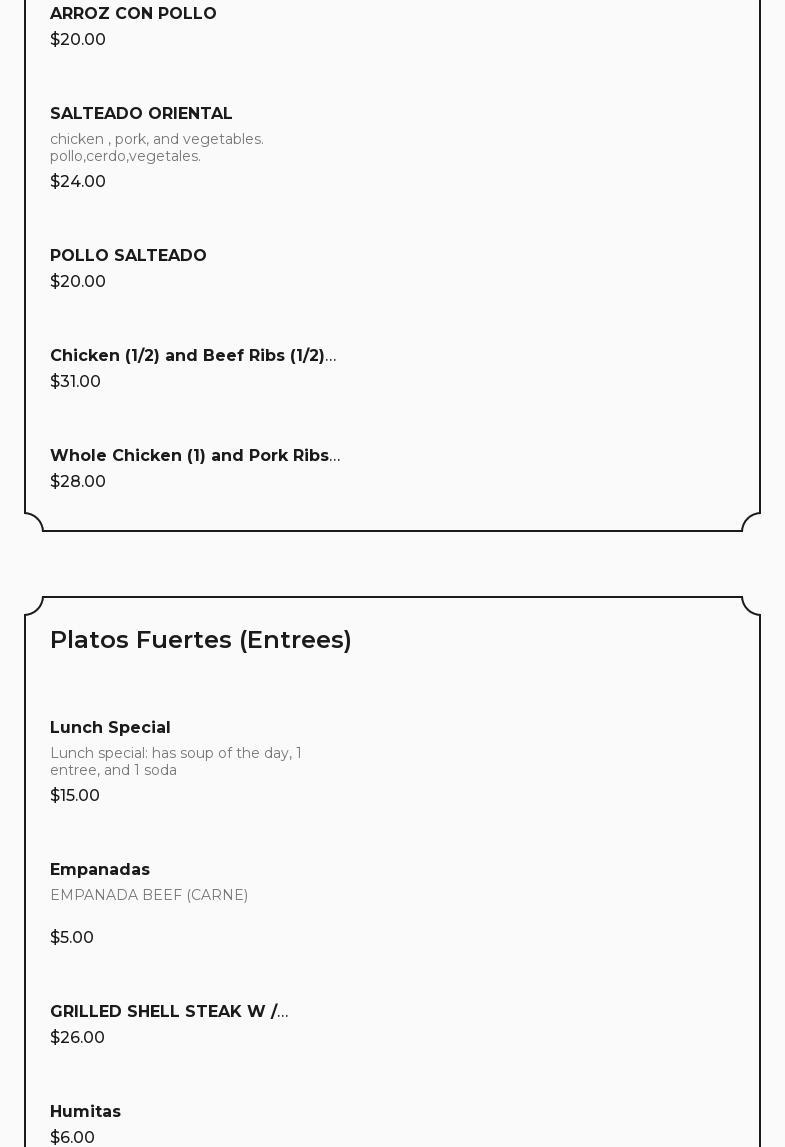View Whole Chicken (1) and Pork Ribs
The width and height of the screenshot is (785, 1147).
click(x=194, y=456)
